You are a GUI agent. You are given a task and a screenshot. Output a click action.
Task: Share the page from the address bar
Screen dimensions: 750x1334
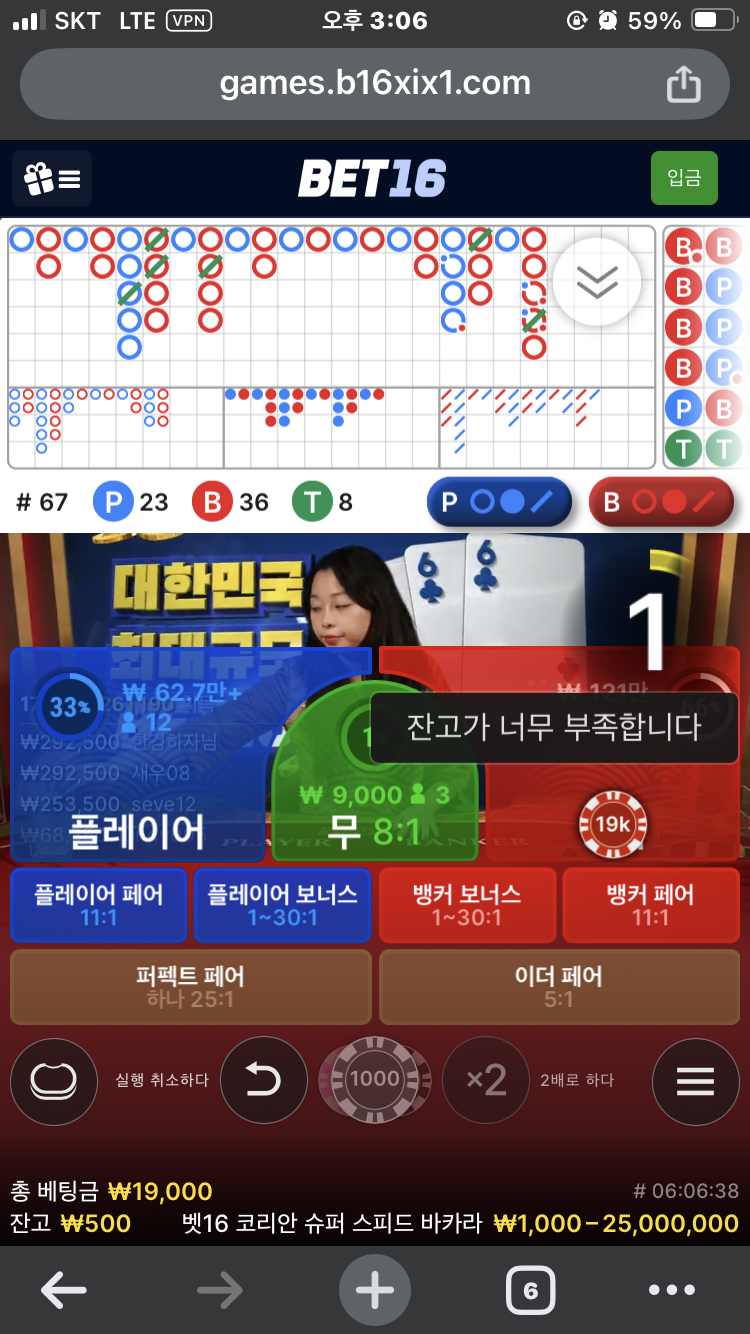pyautogui.click(x=683, y=84)
